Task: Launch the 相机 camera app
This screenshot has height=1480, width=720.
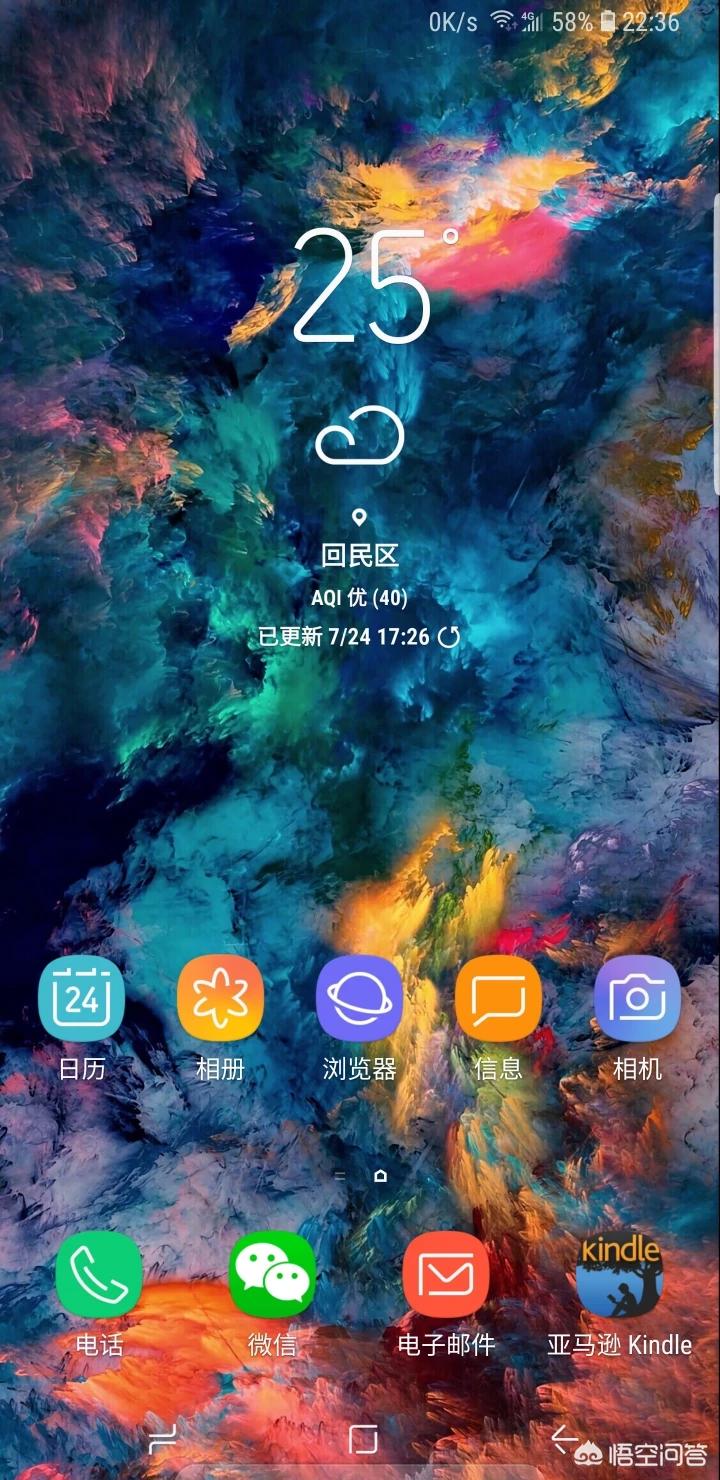Action: click(637, 999)
